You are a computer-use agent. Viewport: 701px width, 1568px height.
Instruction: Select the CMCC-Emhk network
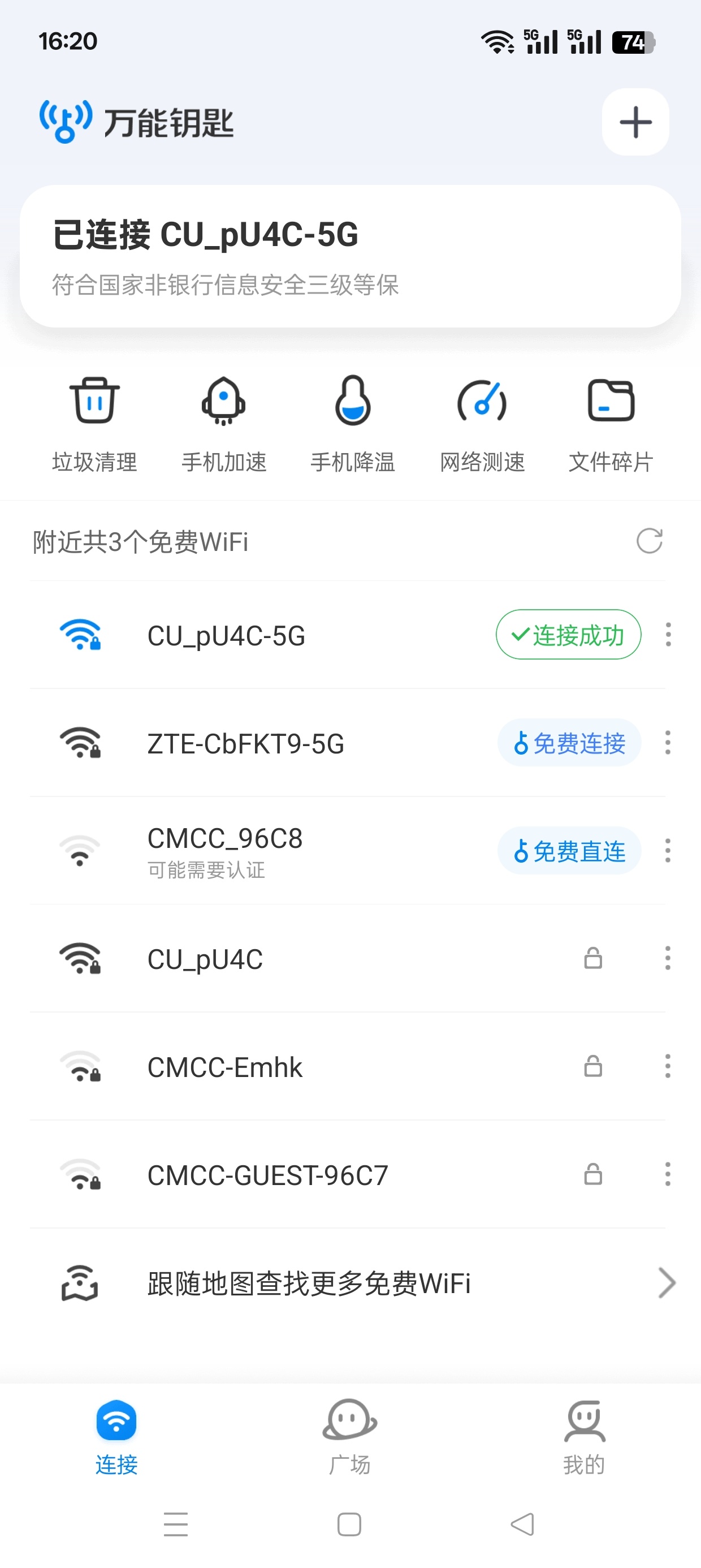tap(348, 1066)
